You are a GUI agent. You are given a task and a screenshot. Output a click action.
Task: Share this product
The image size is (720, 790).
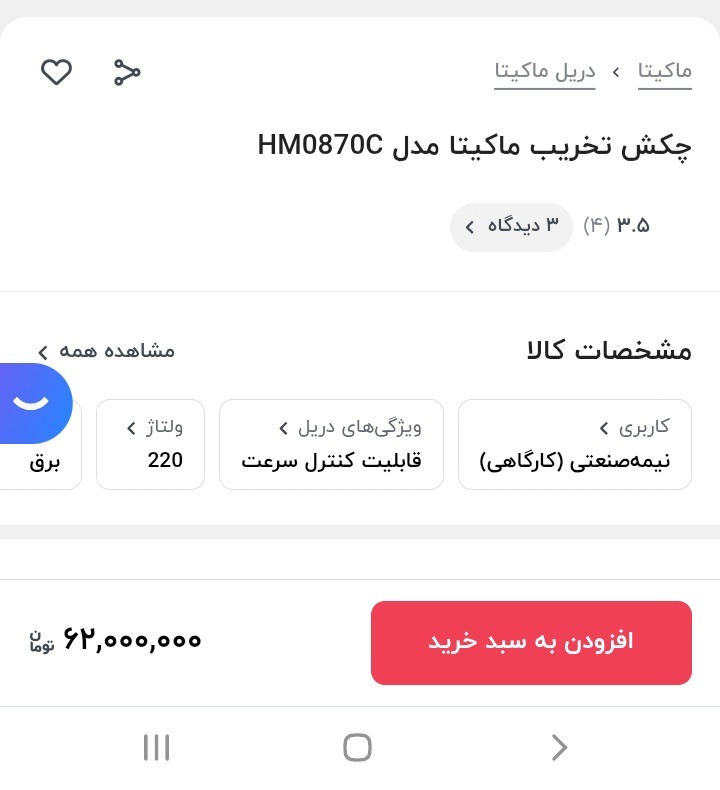click(127, 72)
